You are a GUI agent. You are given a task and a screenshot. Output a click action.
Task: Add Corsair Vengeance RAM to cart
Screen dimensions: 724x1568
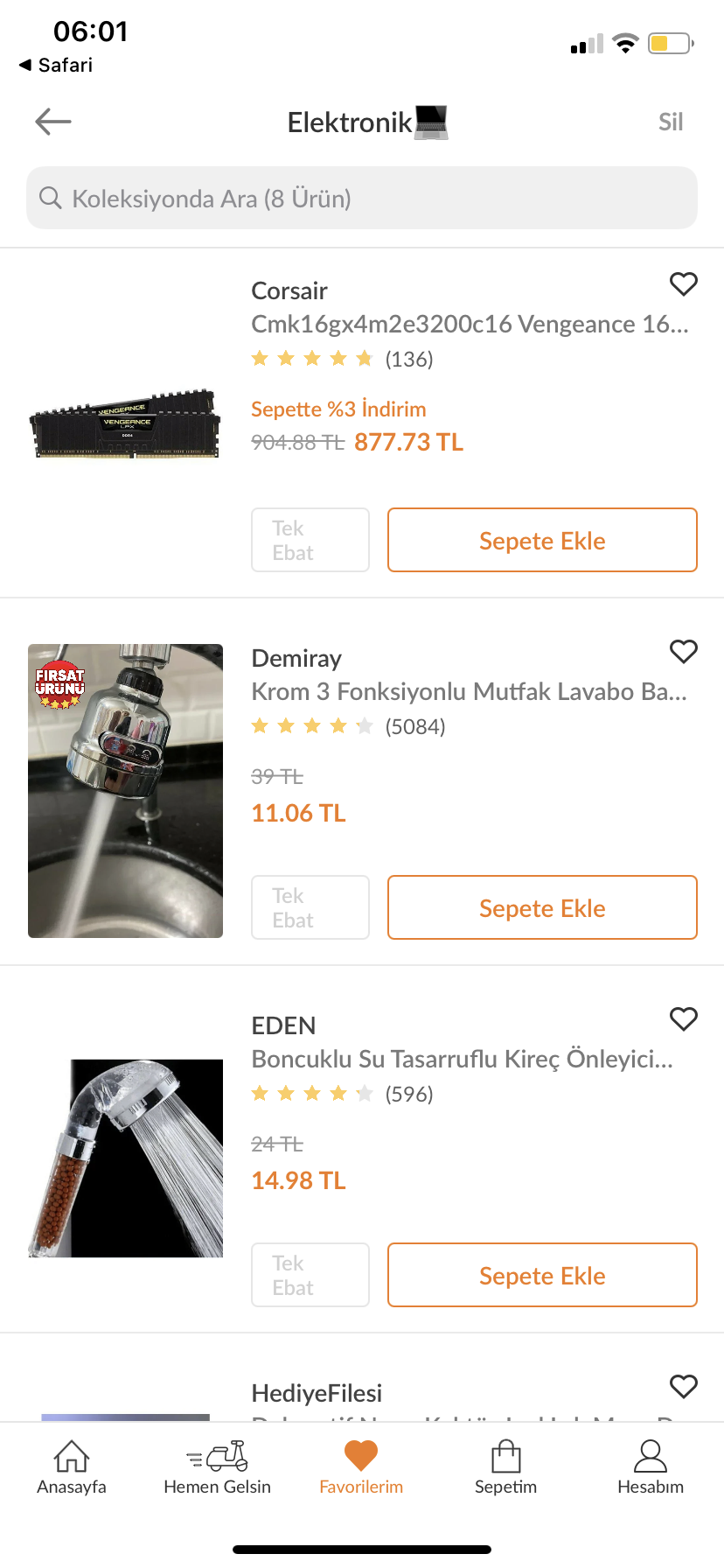(542, 541)
